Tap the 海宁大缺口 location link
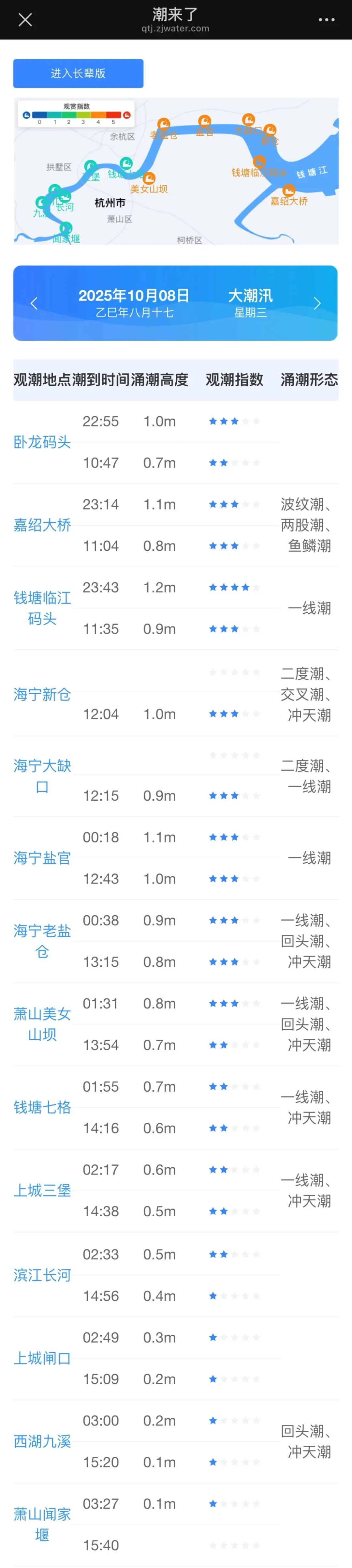 [x=42, y=776]
